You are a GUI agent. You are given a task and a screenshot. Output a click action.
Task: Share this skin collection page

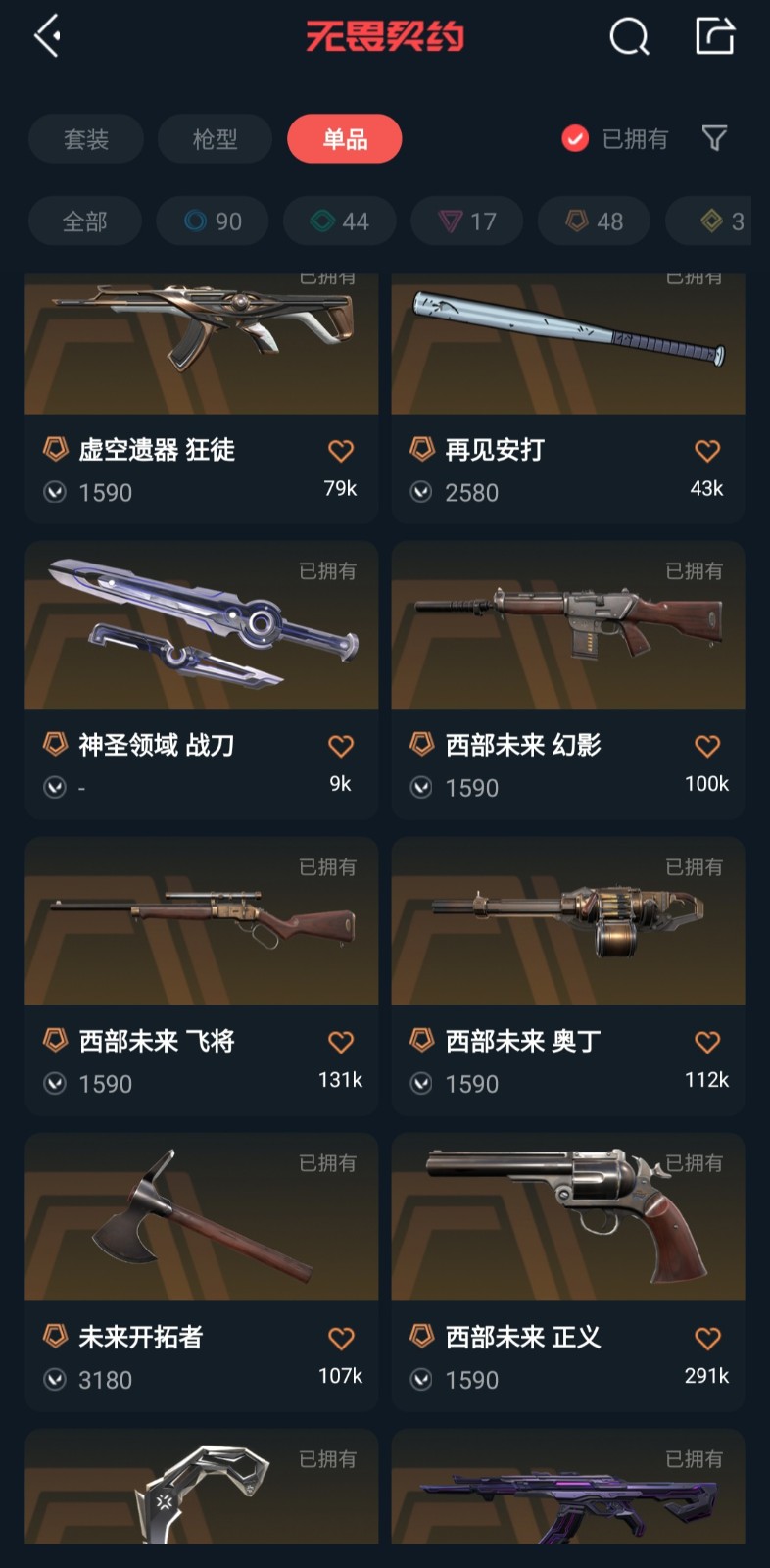pos(714,36)
